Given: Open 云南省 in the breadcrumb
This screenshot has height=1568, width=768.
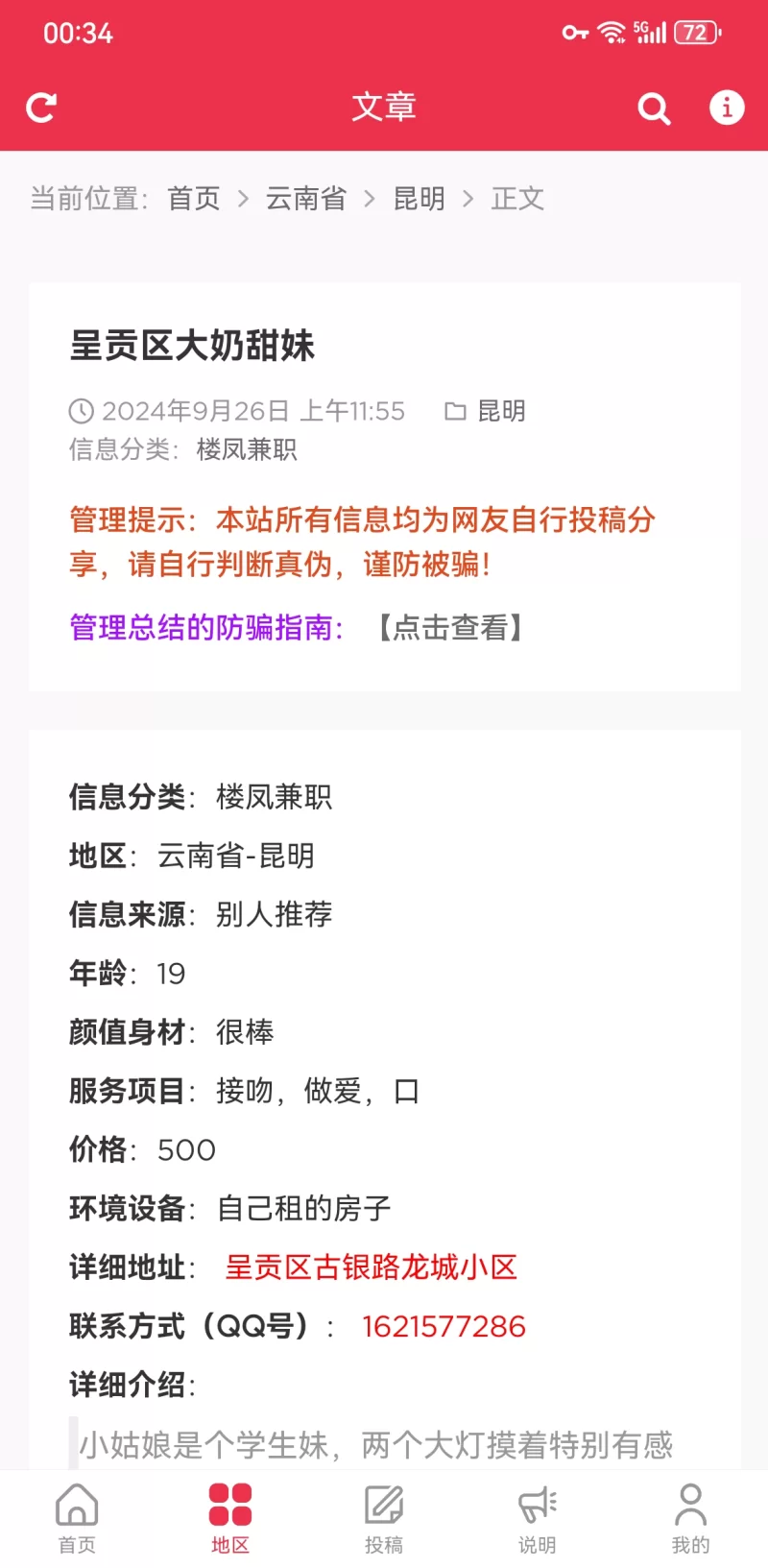Looking at the screenshot, I should point(306,199).
